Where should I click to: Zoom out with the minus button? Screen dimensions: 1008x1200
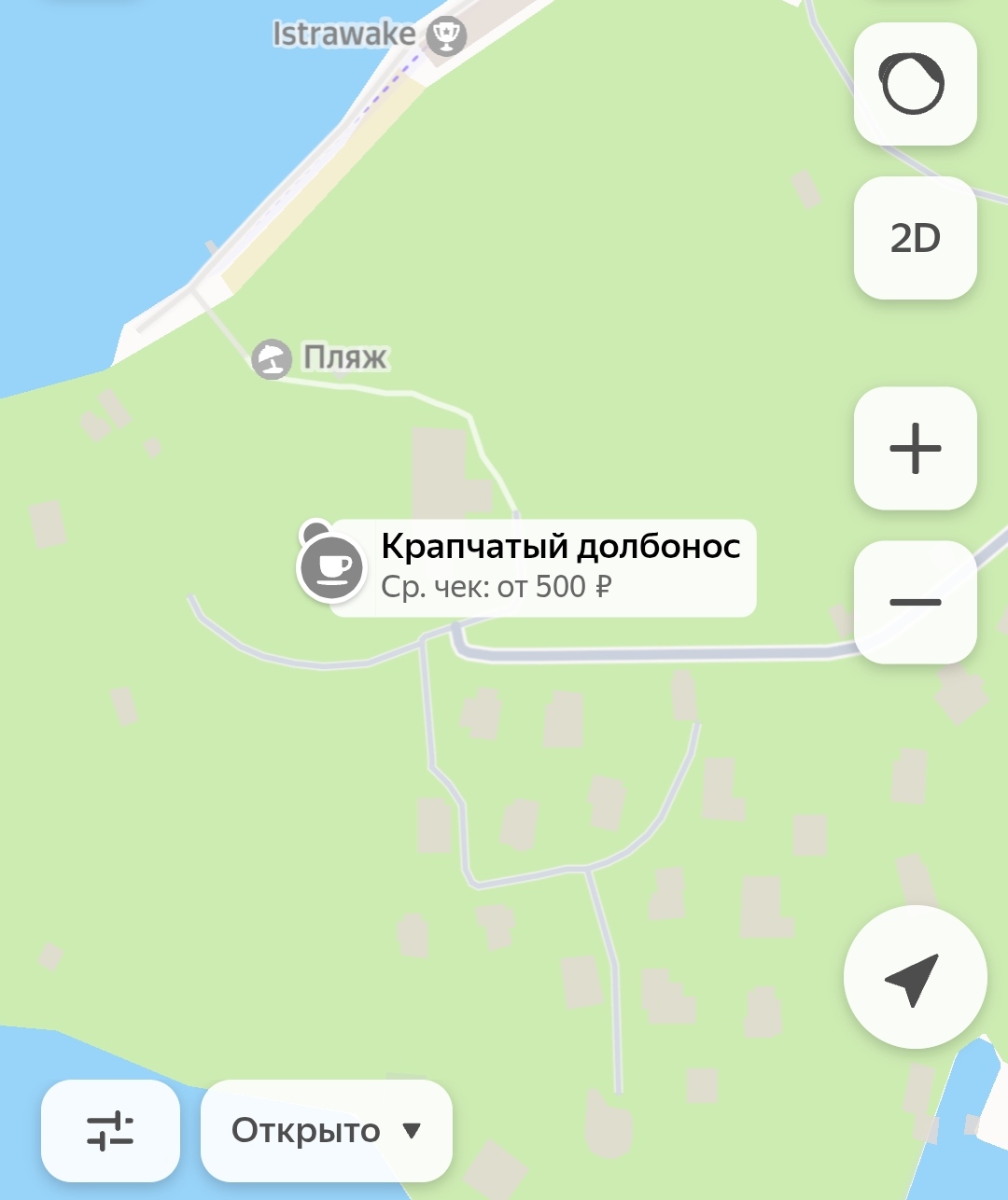[915, 602]
